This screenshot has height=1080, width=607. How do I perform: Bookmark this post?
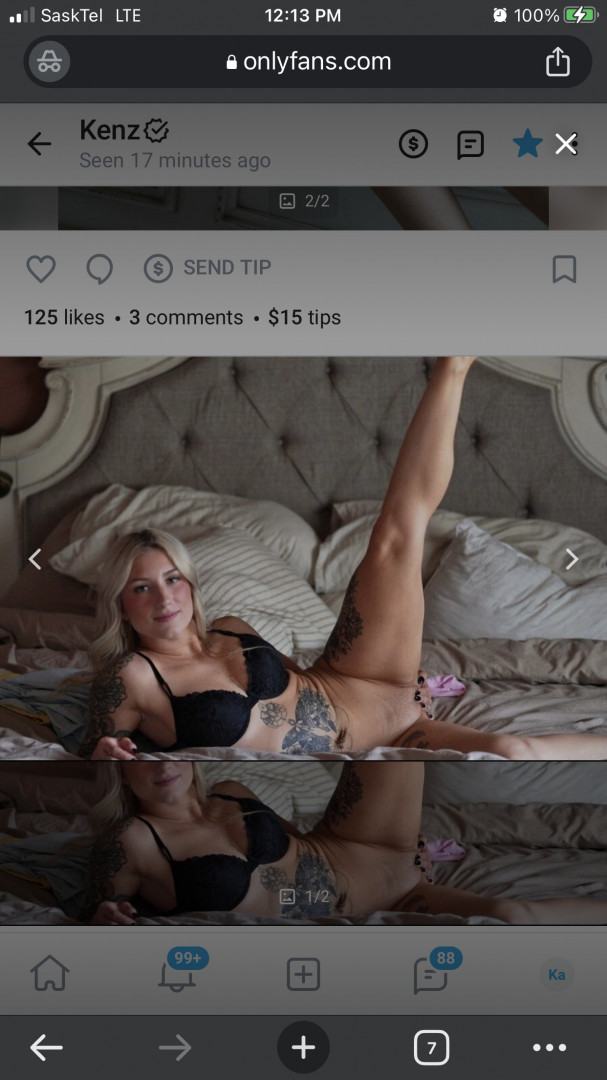(x=564, y=268)
